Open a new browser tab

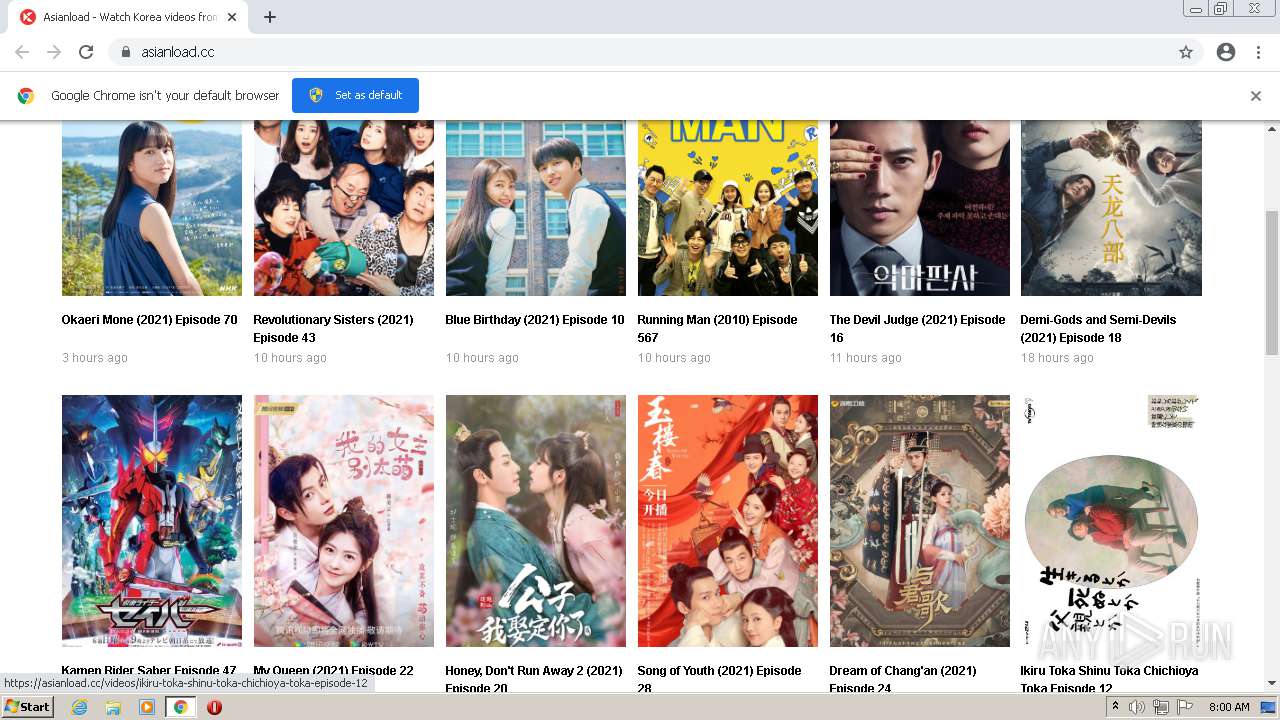tap(270, 17)
